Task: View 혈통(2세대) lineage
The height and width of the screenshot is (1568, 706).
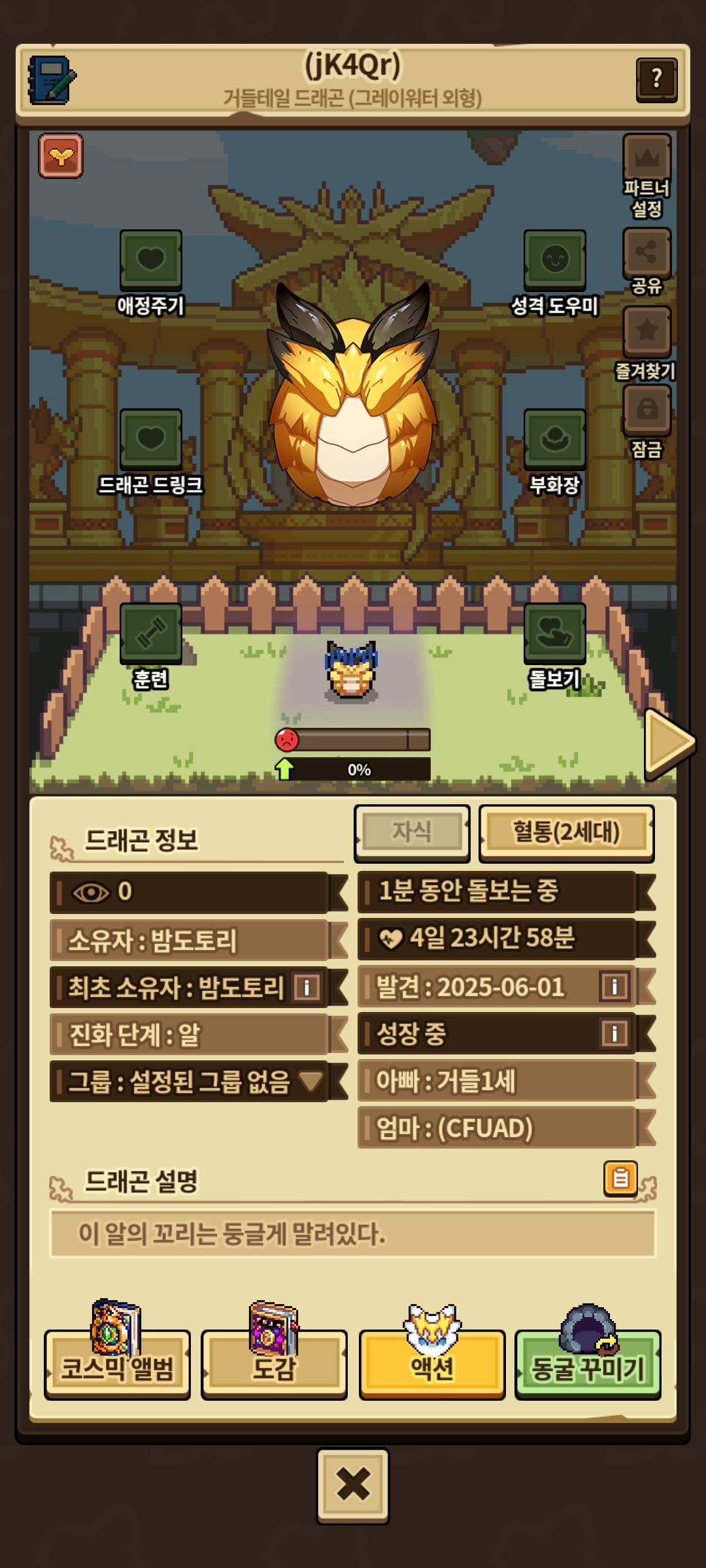Action: coord(566,832)
